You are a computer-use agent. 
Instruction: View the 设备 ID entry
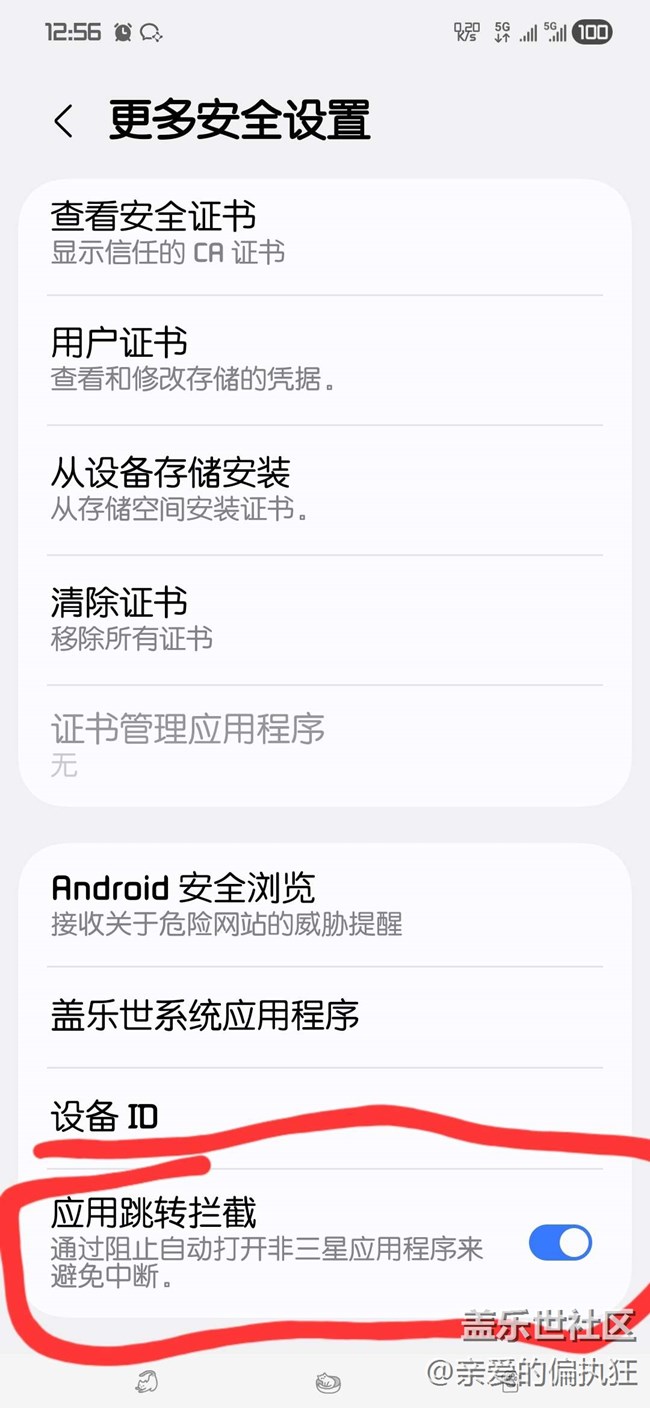click(324, 1116)
